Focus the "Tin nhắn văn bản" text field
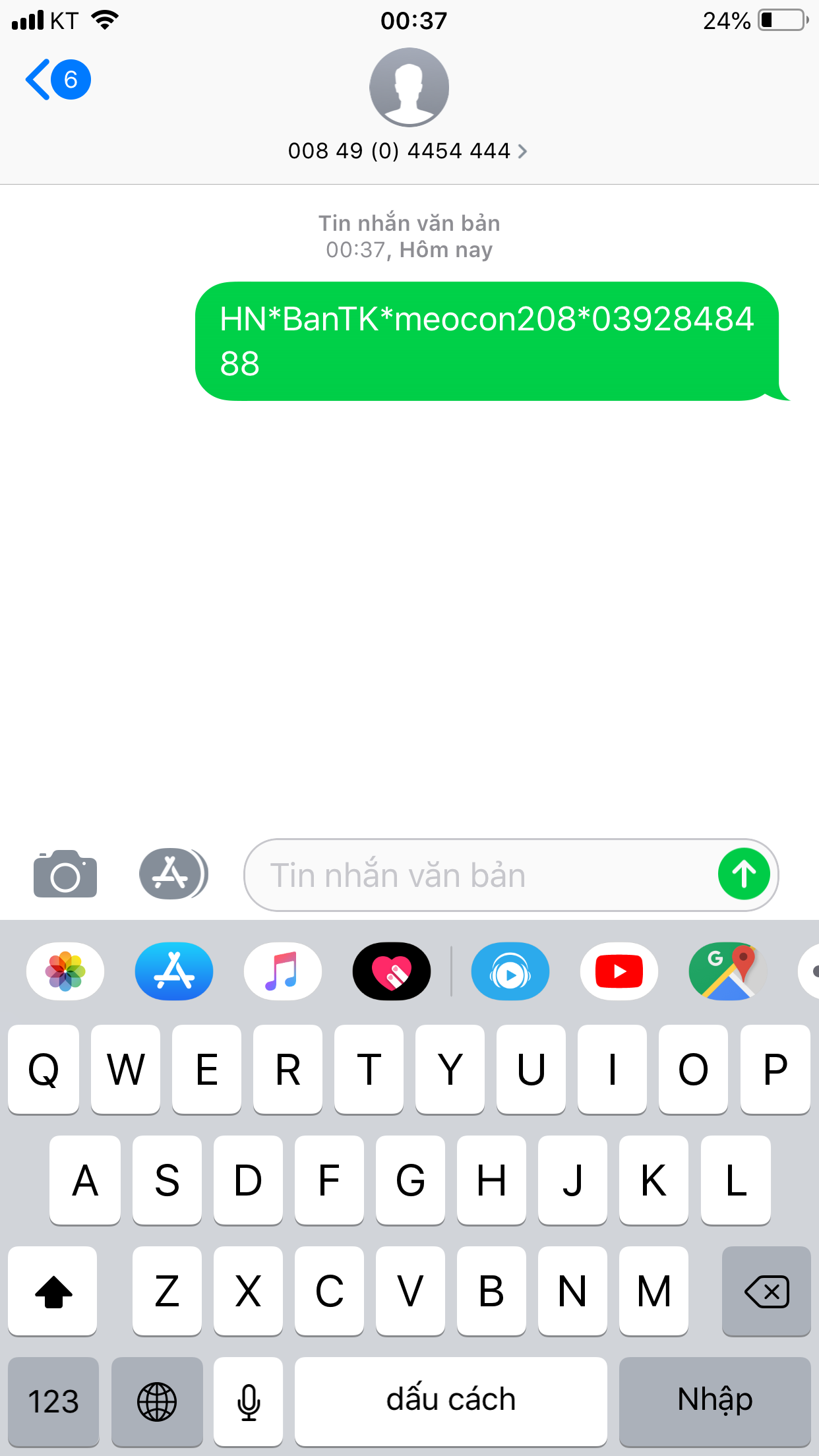 (x=475, y=876)
